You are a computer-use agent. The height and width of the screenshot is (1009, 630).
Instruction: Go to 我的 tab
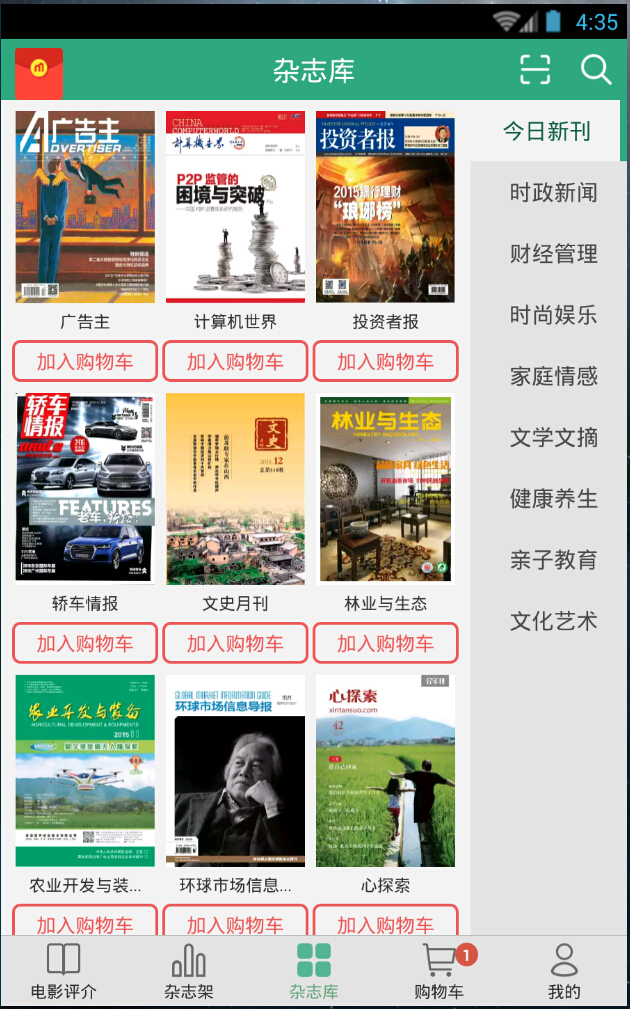coord(564,972)
